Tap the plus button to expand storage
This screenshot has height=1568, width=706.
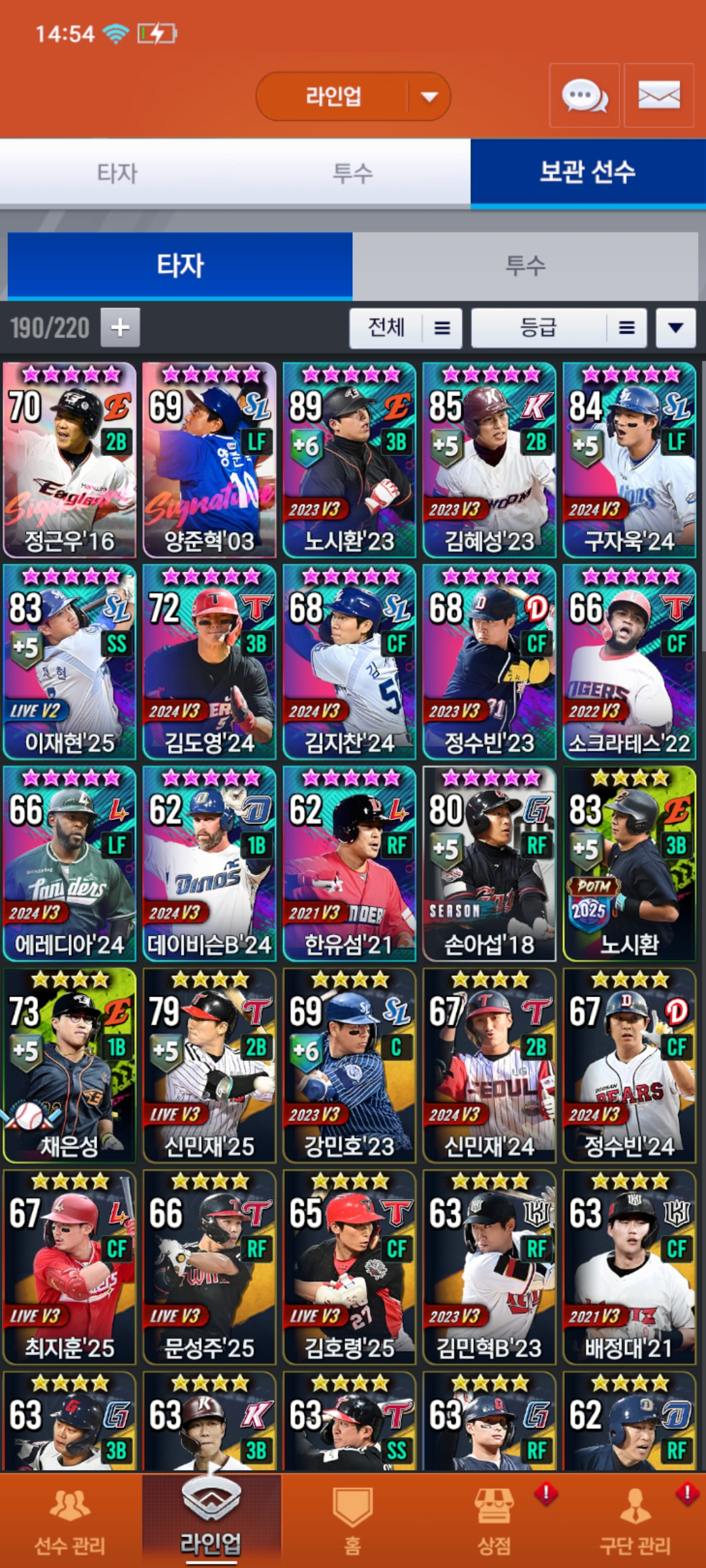(120, 327)
